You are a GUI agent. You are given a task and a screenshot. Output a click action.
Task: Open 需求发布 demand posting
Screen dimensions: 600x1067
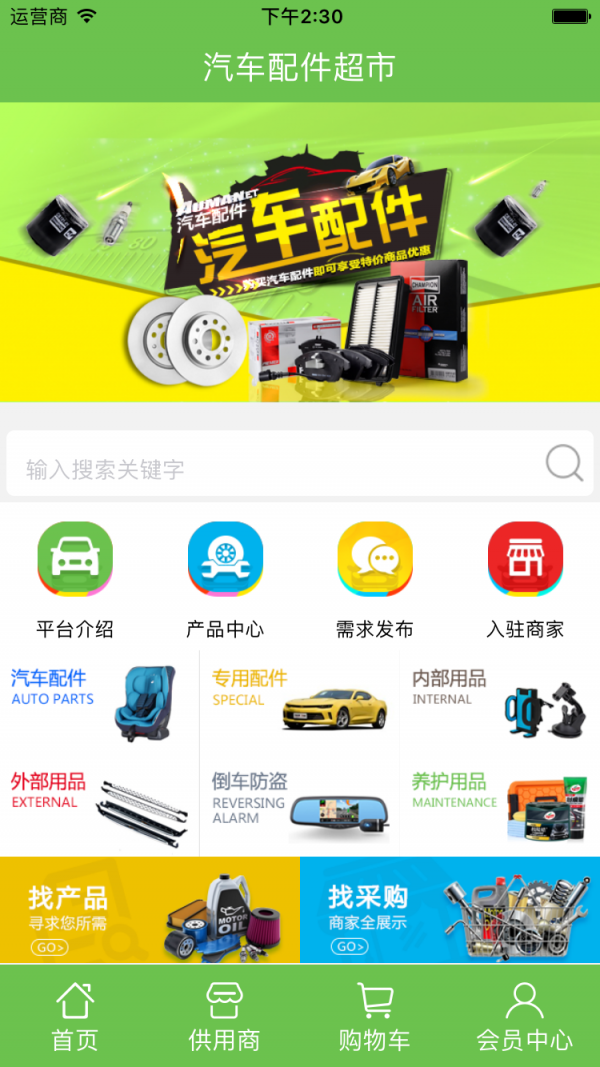pyautogui.click(x=375, y=580)
